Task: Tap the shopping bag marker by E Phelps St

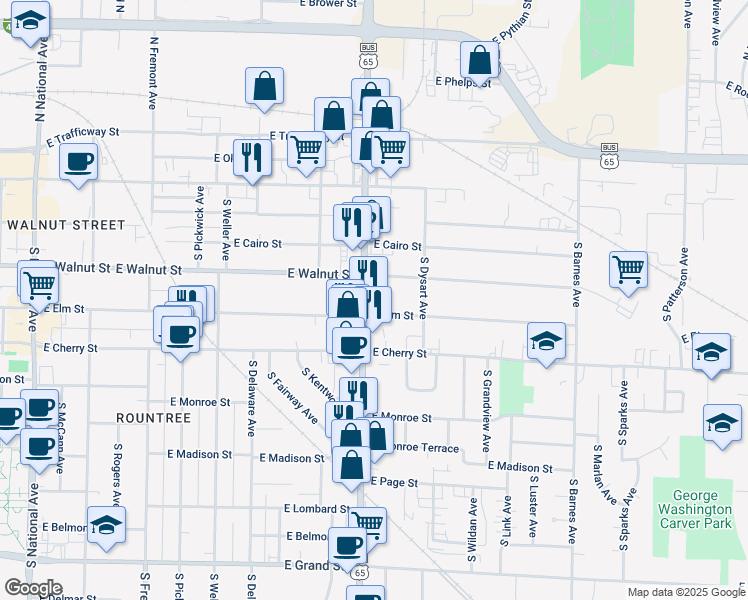Action: [x=480, y=61]
